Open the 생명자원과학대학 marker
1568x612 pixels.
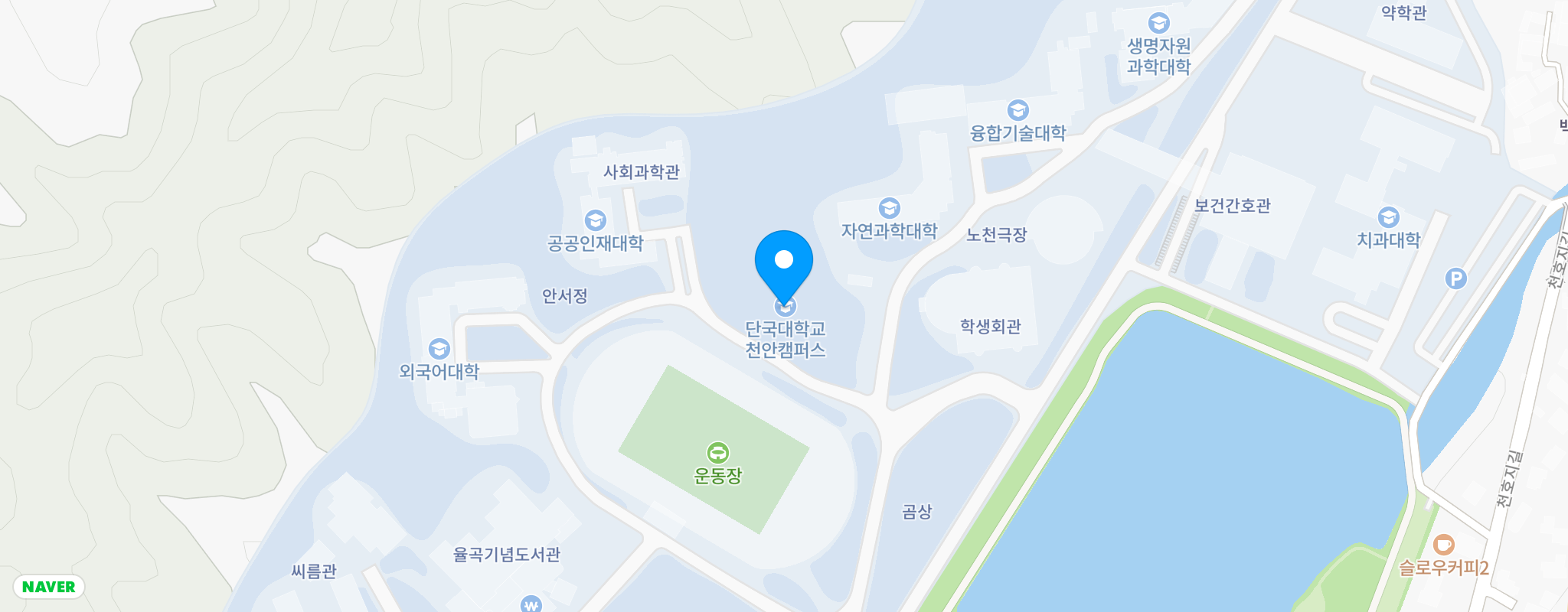1158,23
